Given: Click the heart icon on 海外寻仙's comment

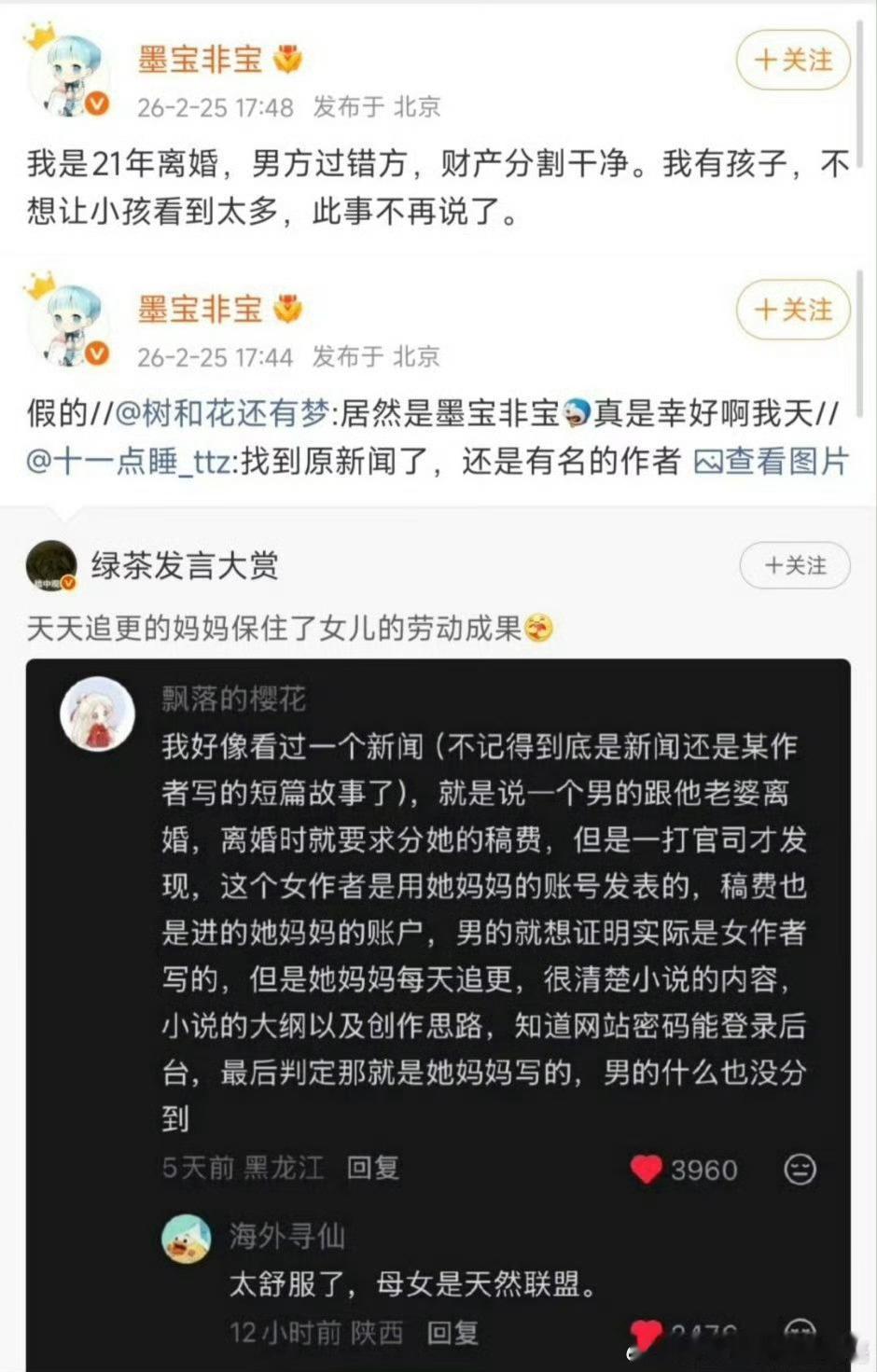Looking at the screenshot, I should (x=645, y=1335).
